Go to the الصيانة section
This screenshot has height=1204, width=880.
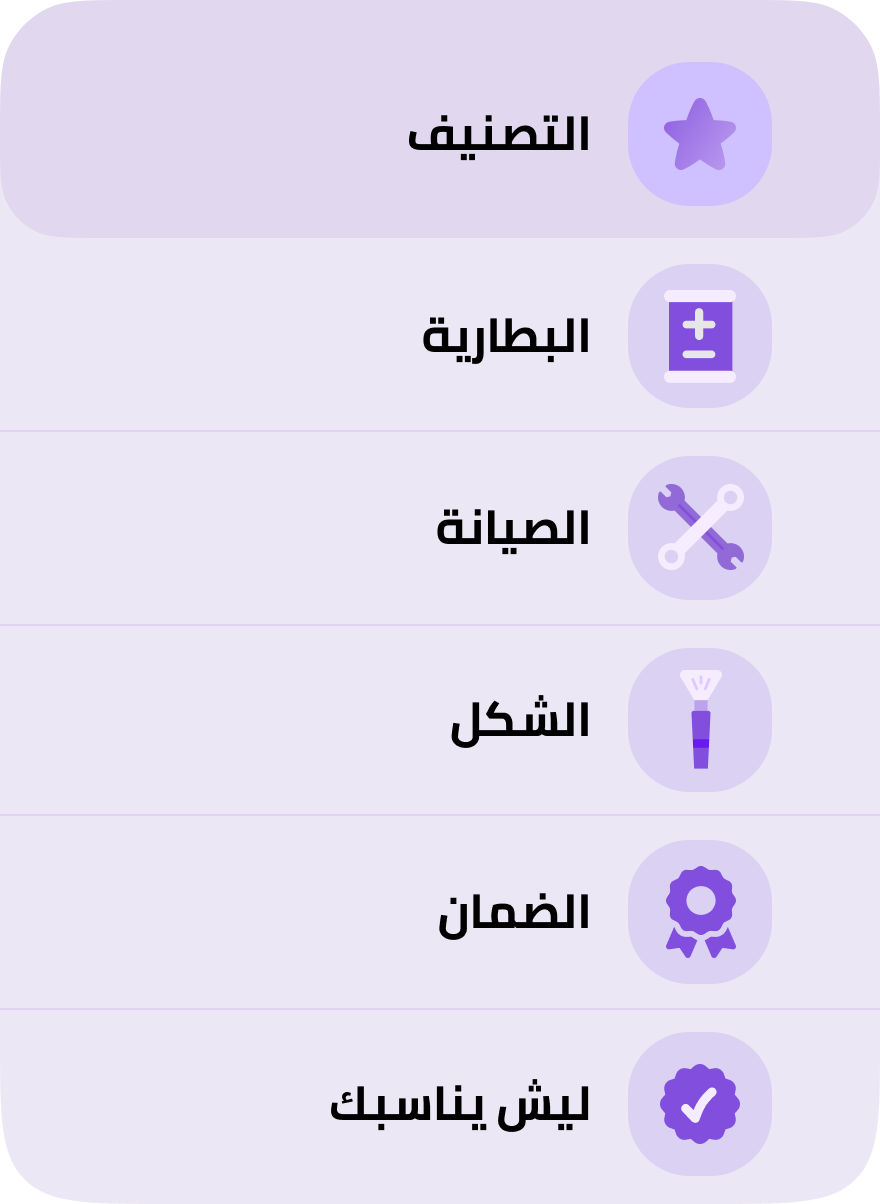point(512,528)
